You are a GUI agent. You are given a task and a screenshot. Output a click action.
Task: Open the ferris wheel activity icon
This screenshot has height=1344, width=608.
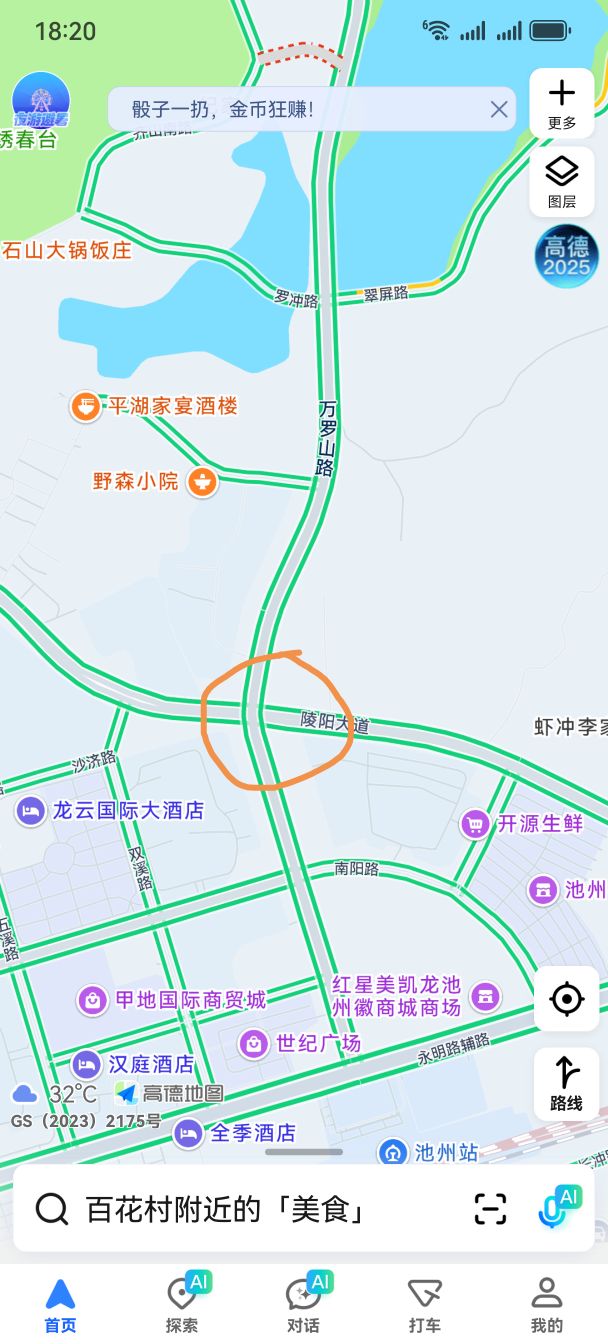pos(41,103)
